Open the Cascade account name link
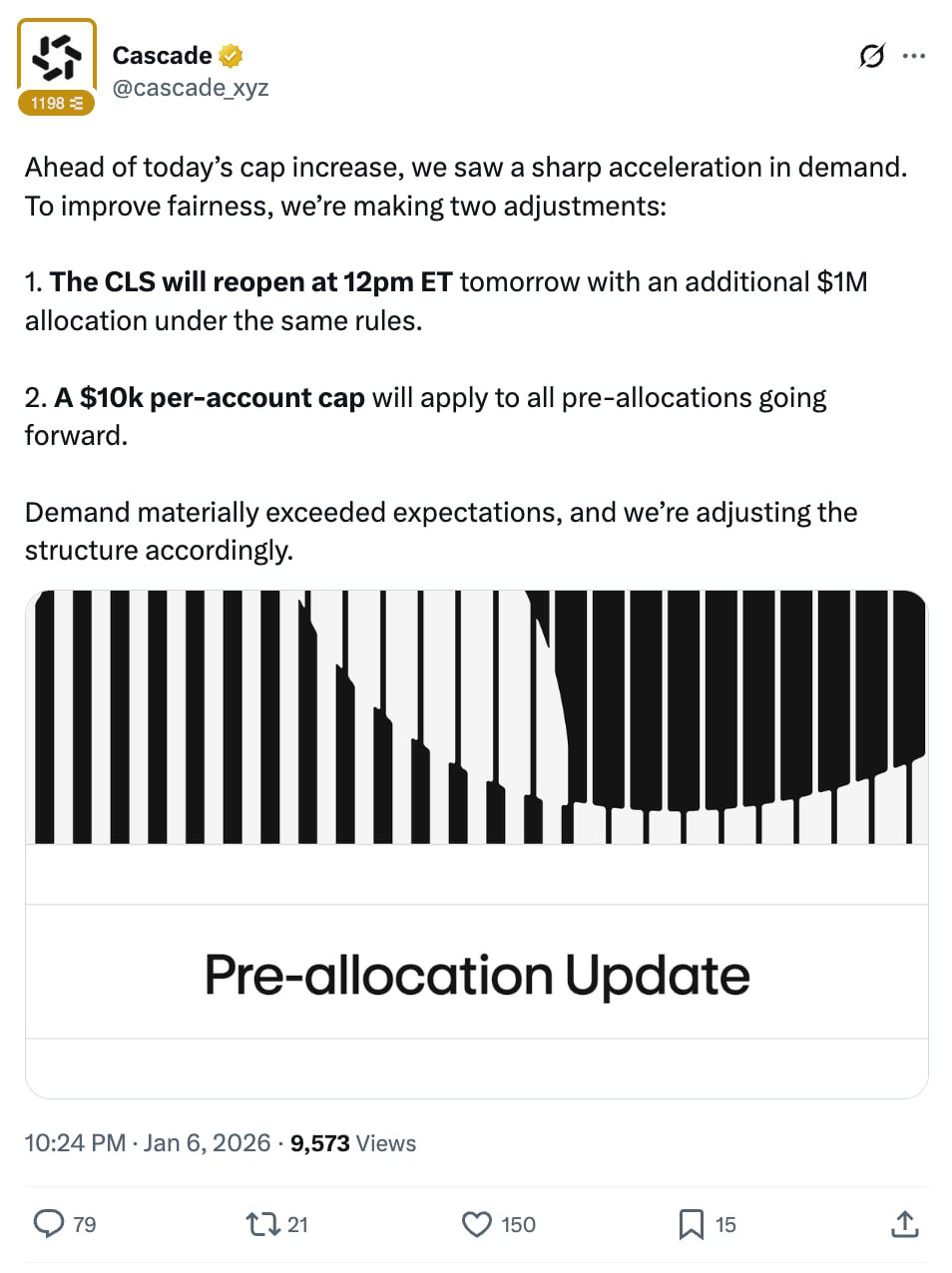The image size is (952, 1273). coord(162,56)
